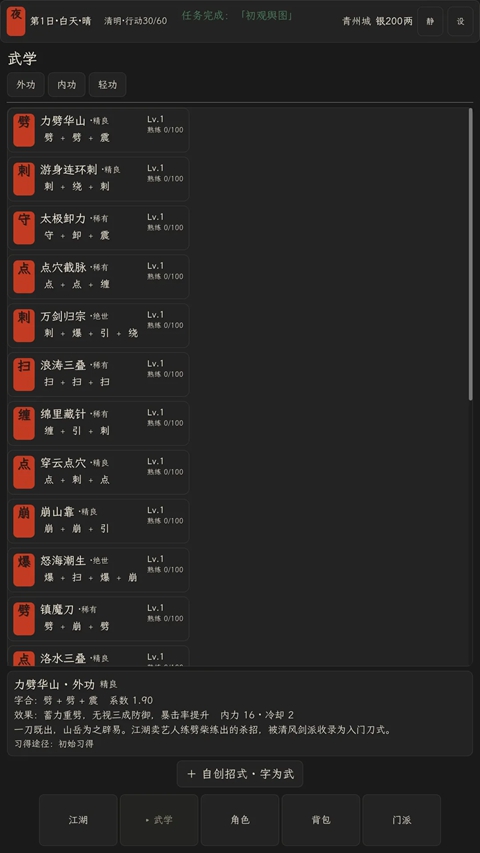View the 绵里藏针 skill

[x=99, y=423]
